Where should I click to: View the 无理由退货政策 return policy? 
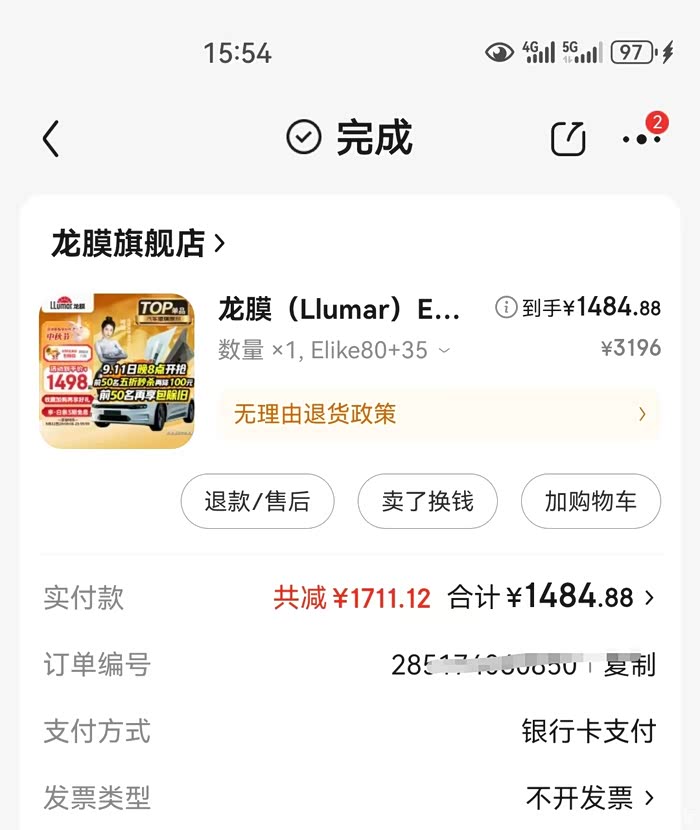pyautogui.click(x=438, y=414)
